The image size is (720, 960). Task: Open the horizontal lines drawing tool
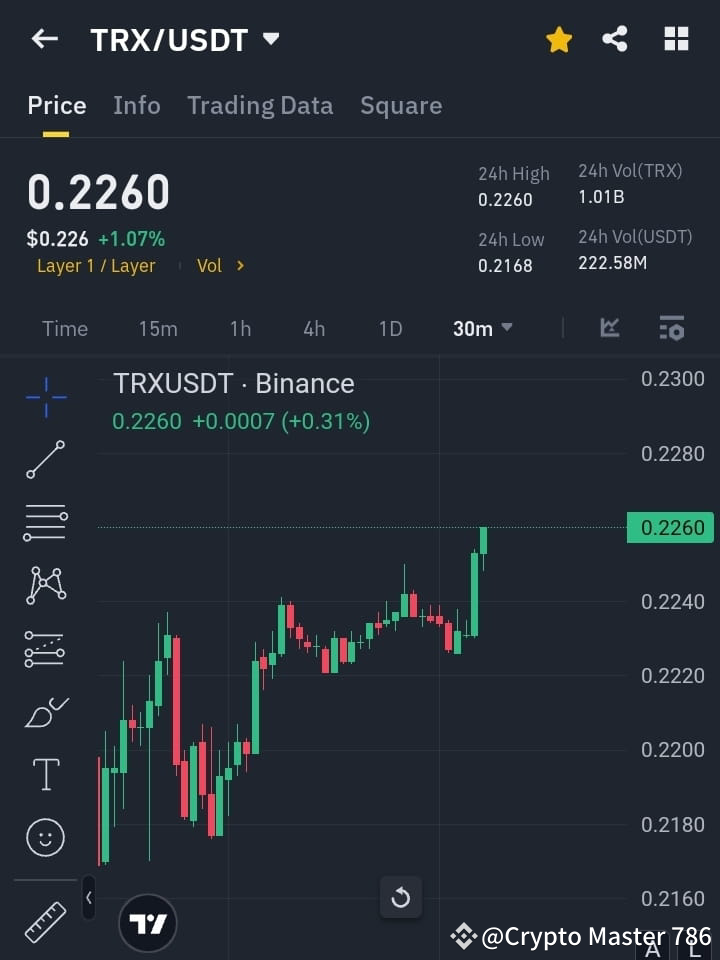pyautogui.click(x=44, y=523)
